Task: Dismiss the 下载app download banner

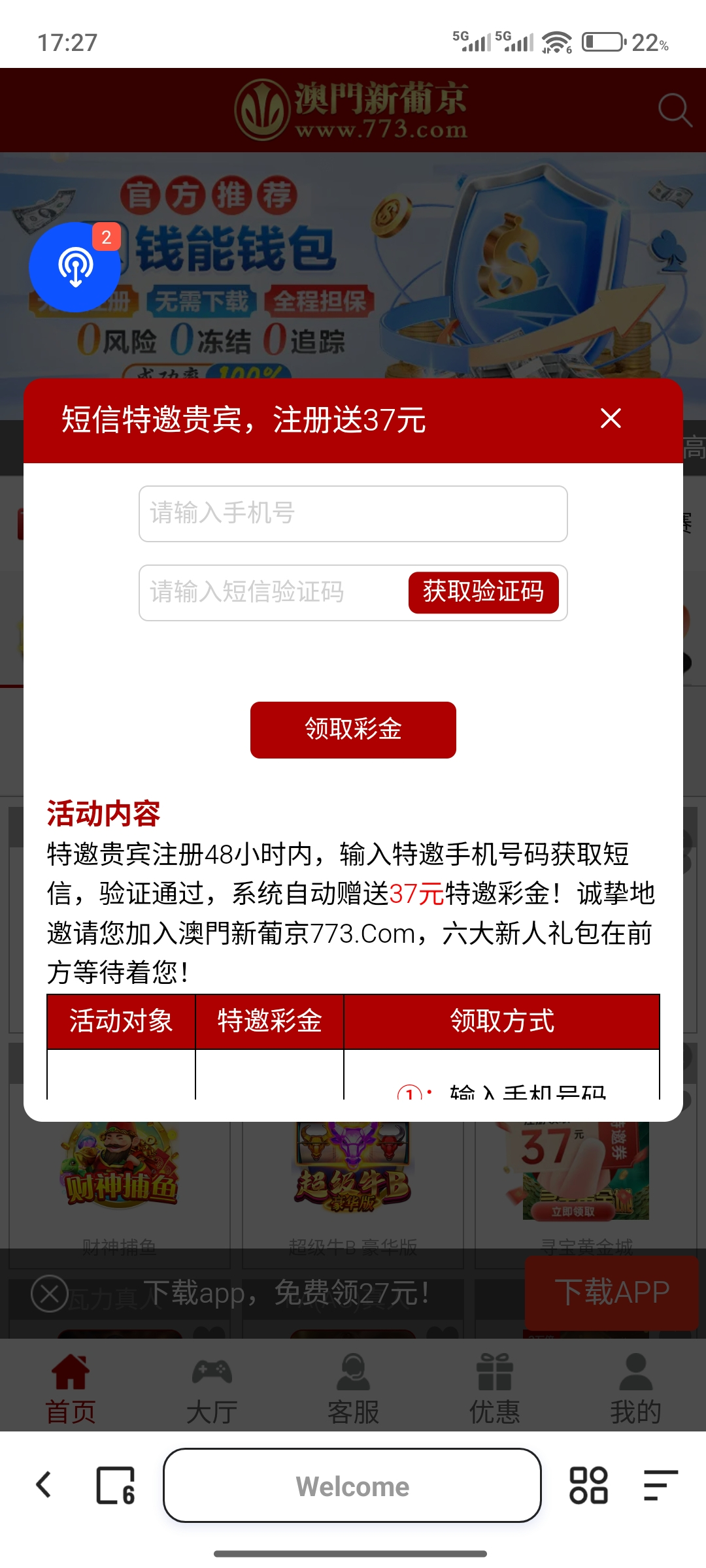Action: 50,1293
